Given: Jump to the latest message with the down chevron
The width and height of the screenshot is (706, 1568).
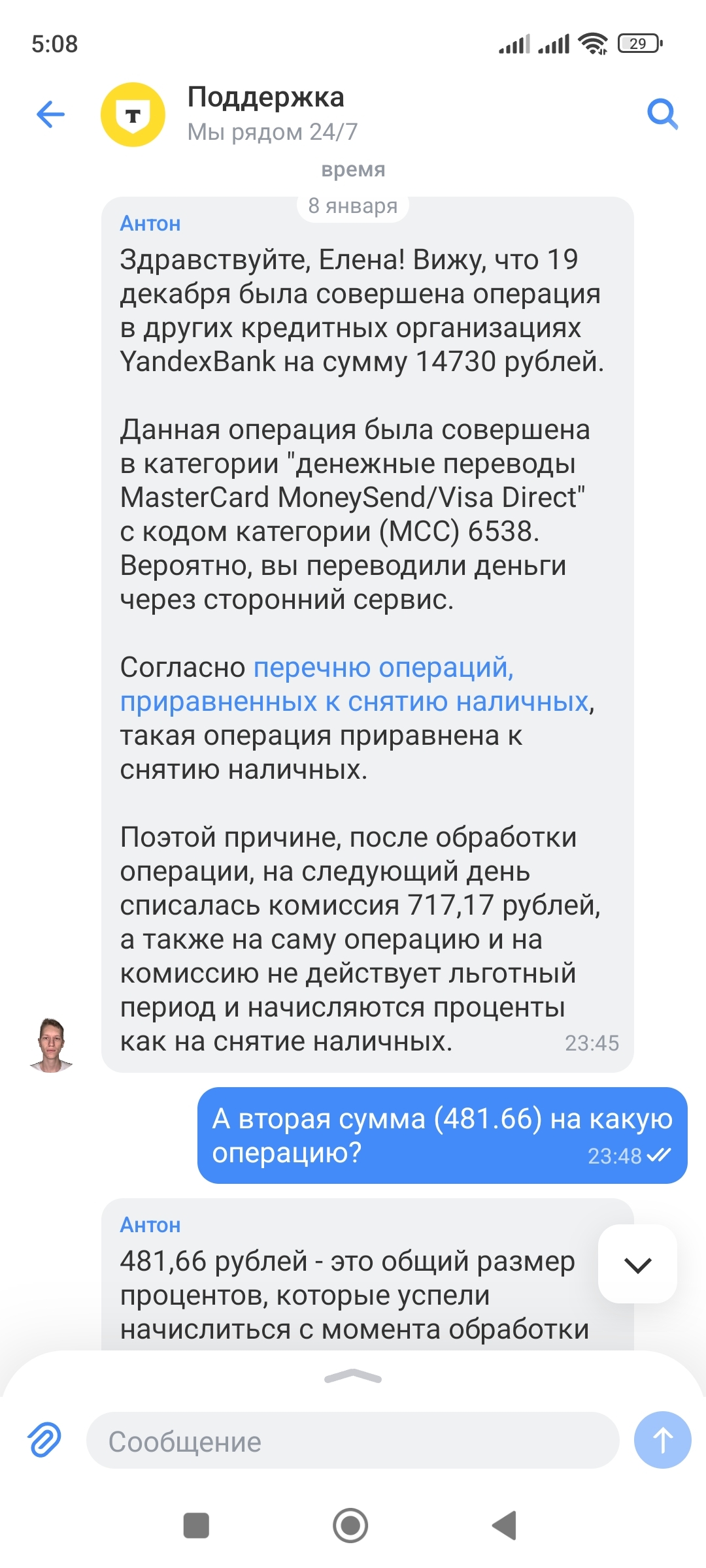Looking at the screenshot, I should click(637, 1264).
